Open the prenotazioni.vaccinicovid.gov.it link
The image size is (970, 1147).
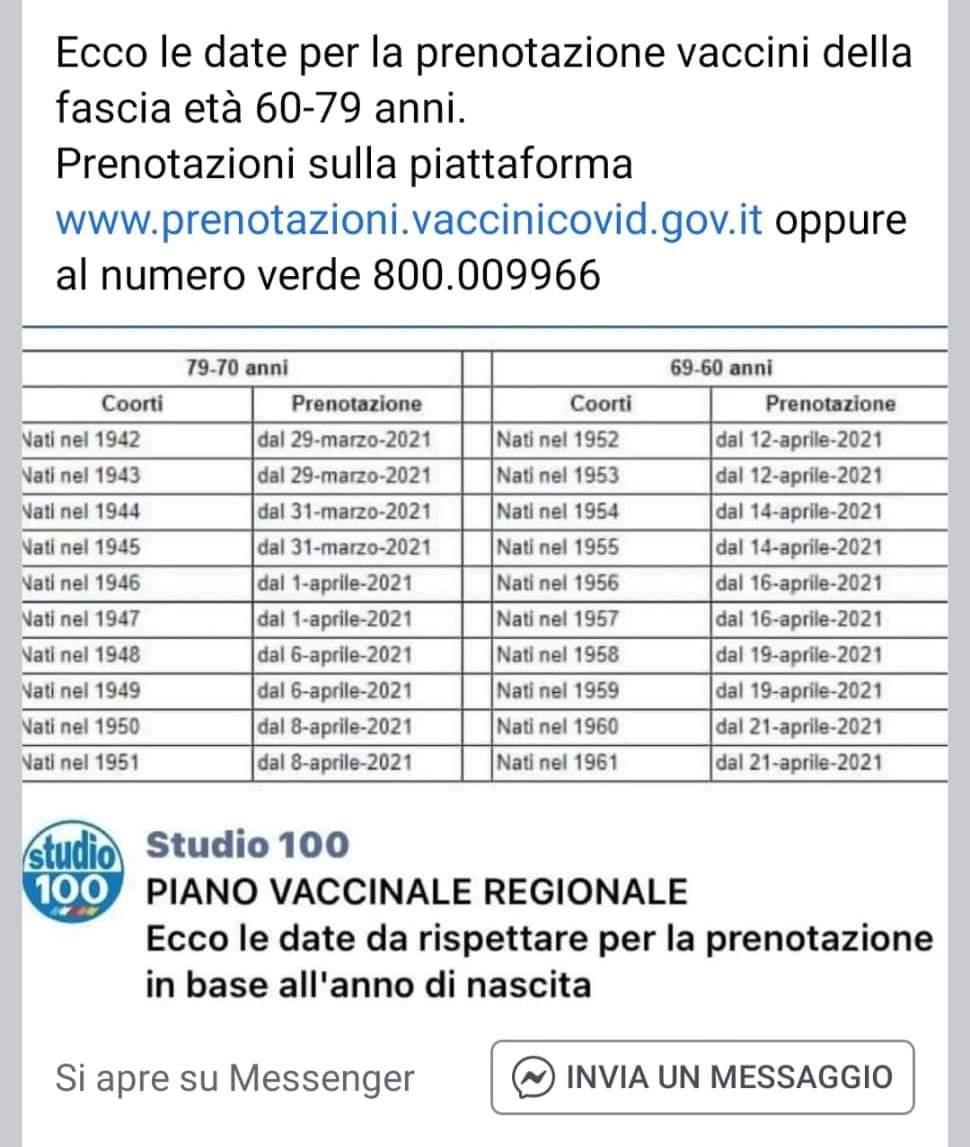click(410, 220)
